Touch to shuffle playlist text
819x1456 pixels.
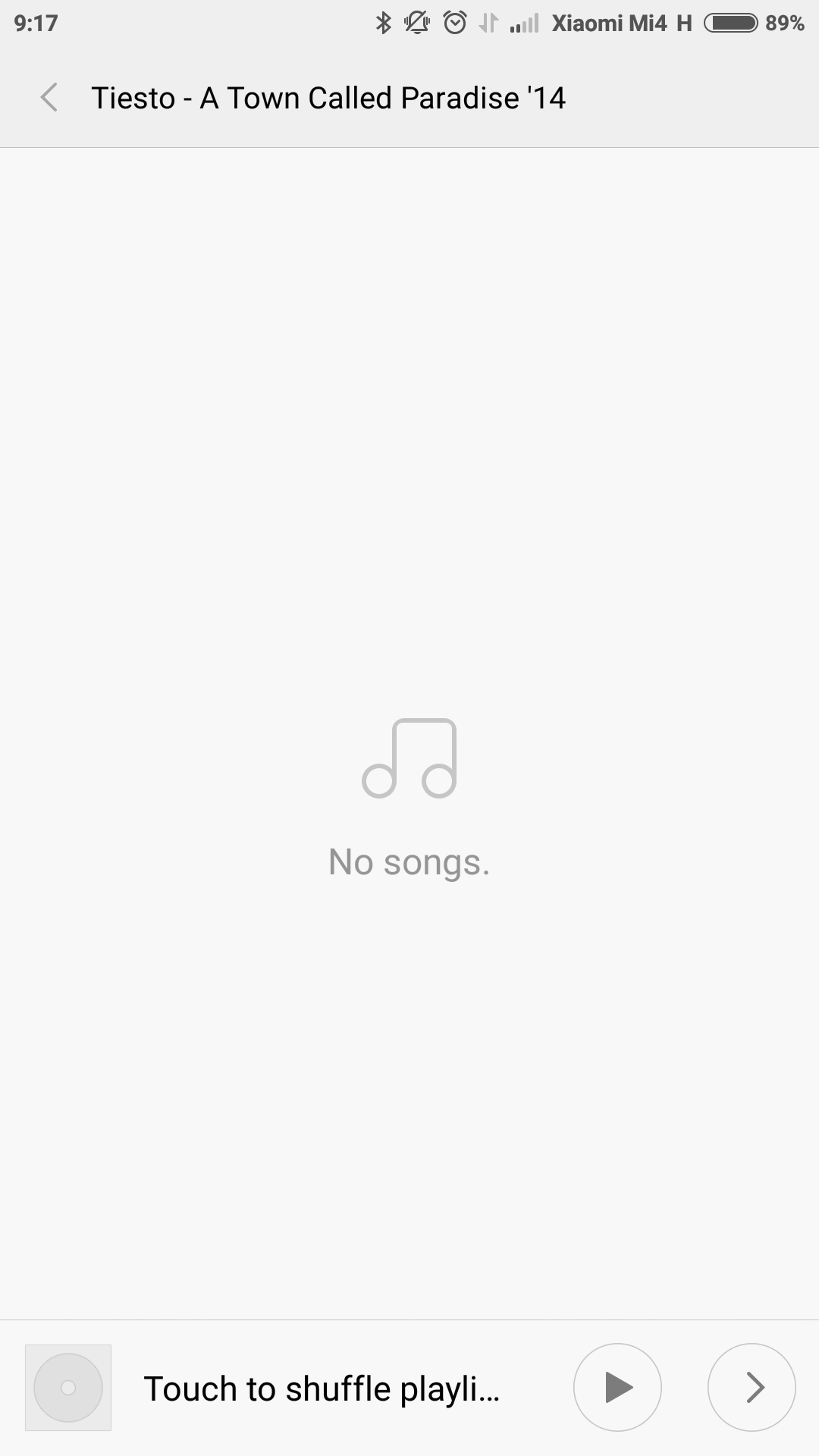(322, 1389)
